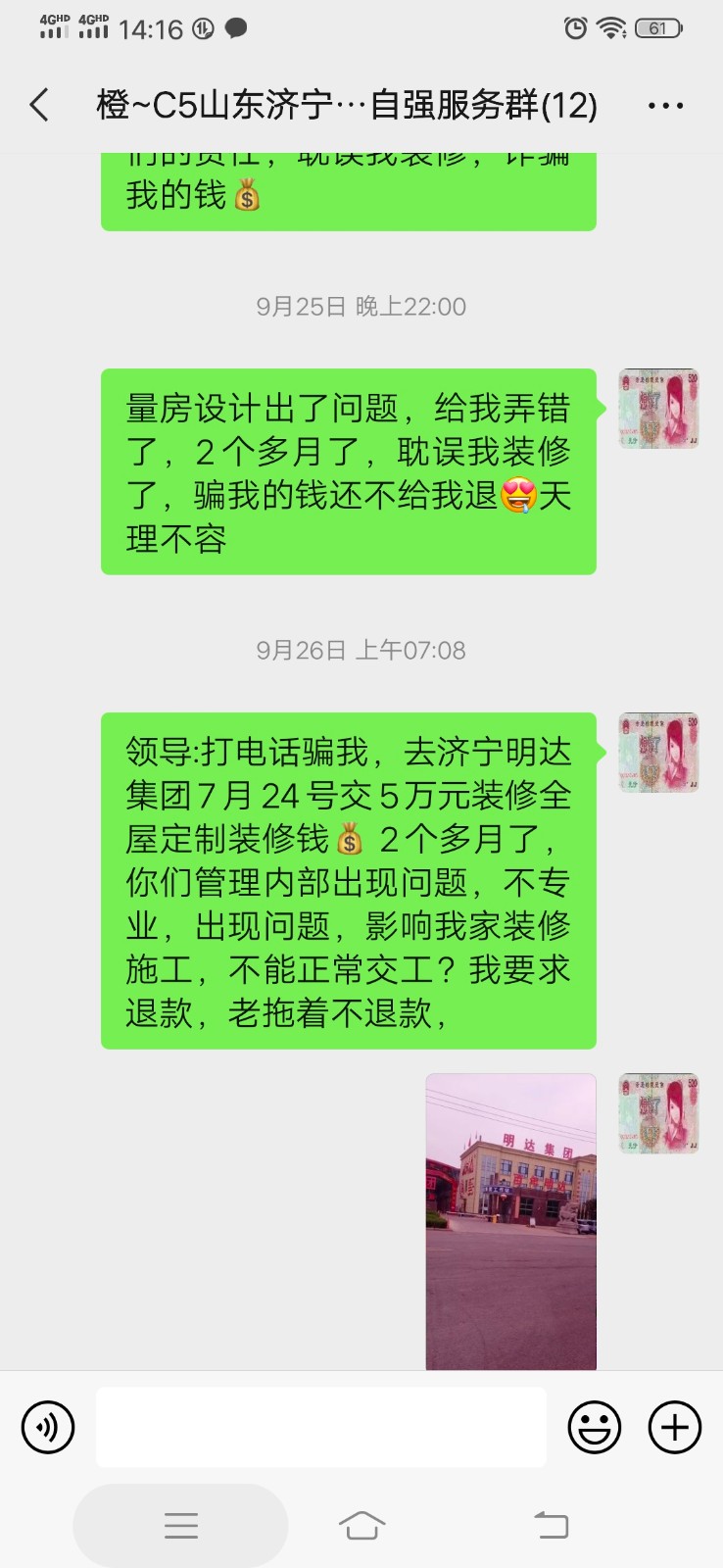Viewport: 723px width, 1568px height.
Task: Open sender avatar beside the building photo
Action: 658,1113
